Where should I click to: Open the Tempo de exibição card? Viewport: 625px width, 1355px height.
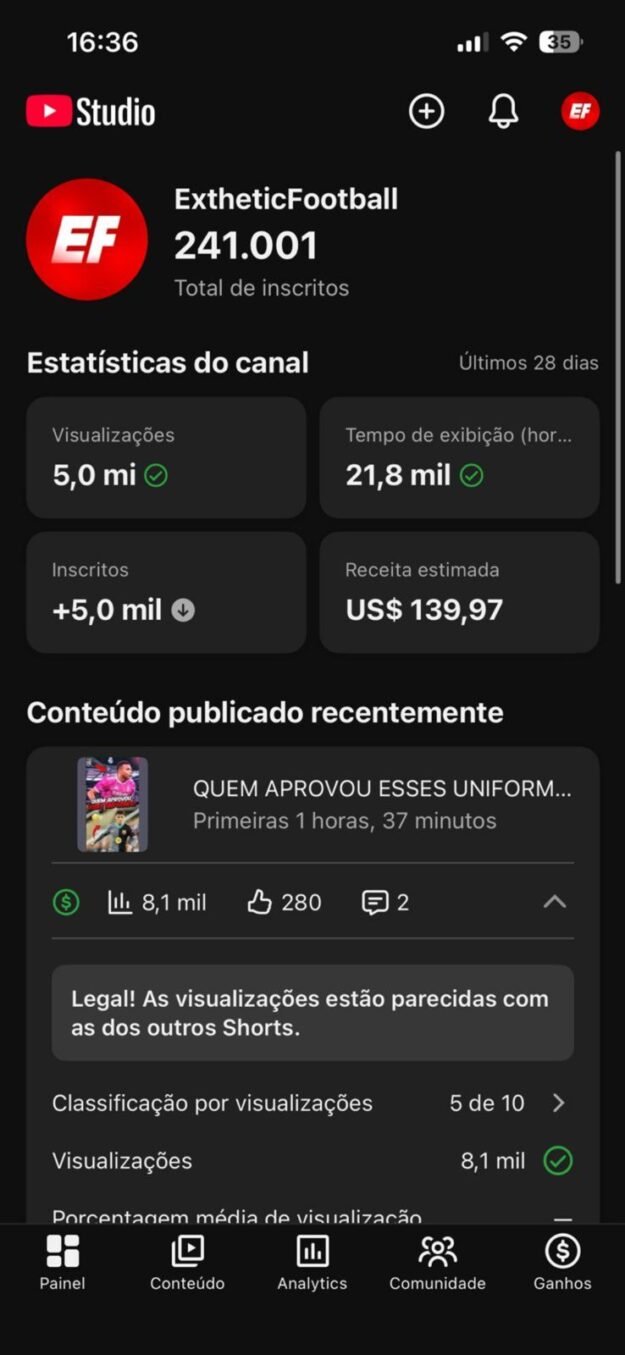459,457
